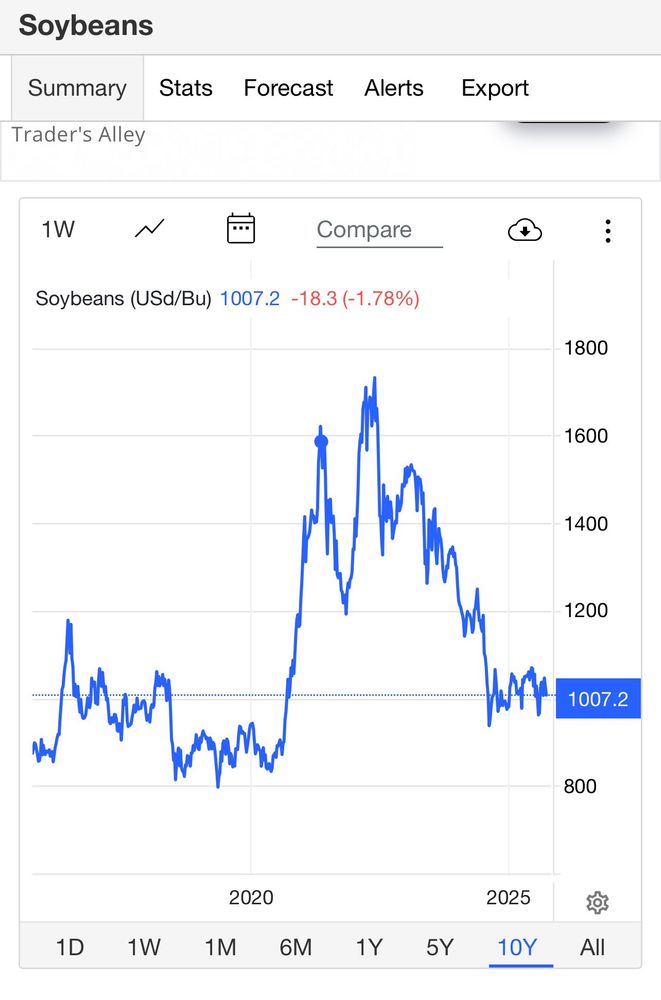Open chart settings gear

point(597,903)
